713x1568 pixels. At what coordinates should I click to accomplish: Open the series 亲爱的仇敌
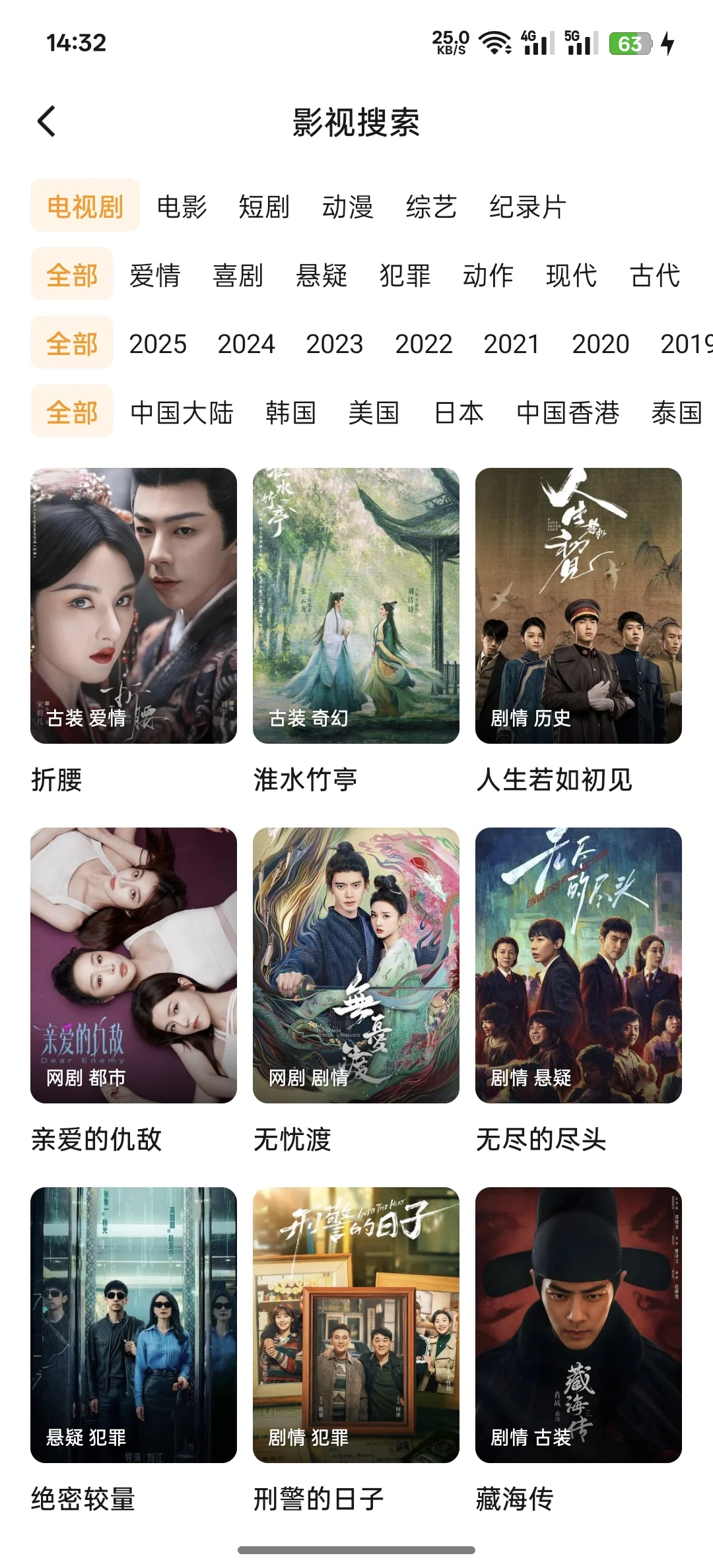pyautogui.click(x=133, y=965)
